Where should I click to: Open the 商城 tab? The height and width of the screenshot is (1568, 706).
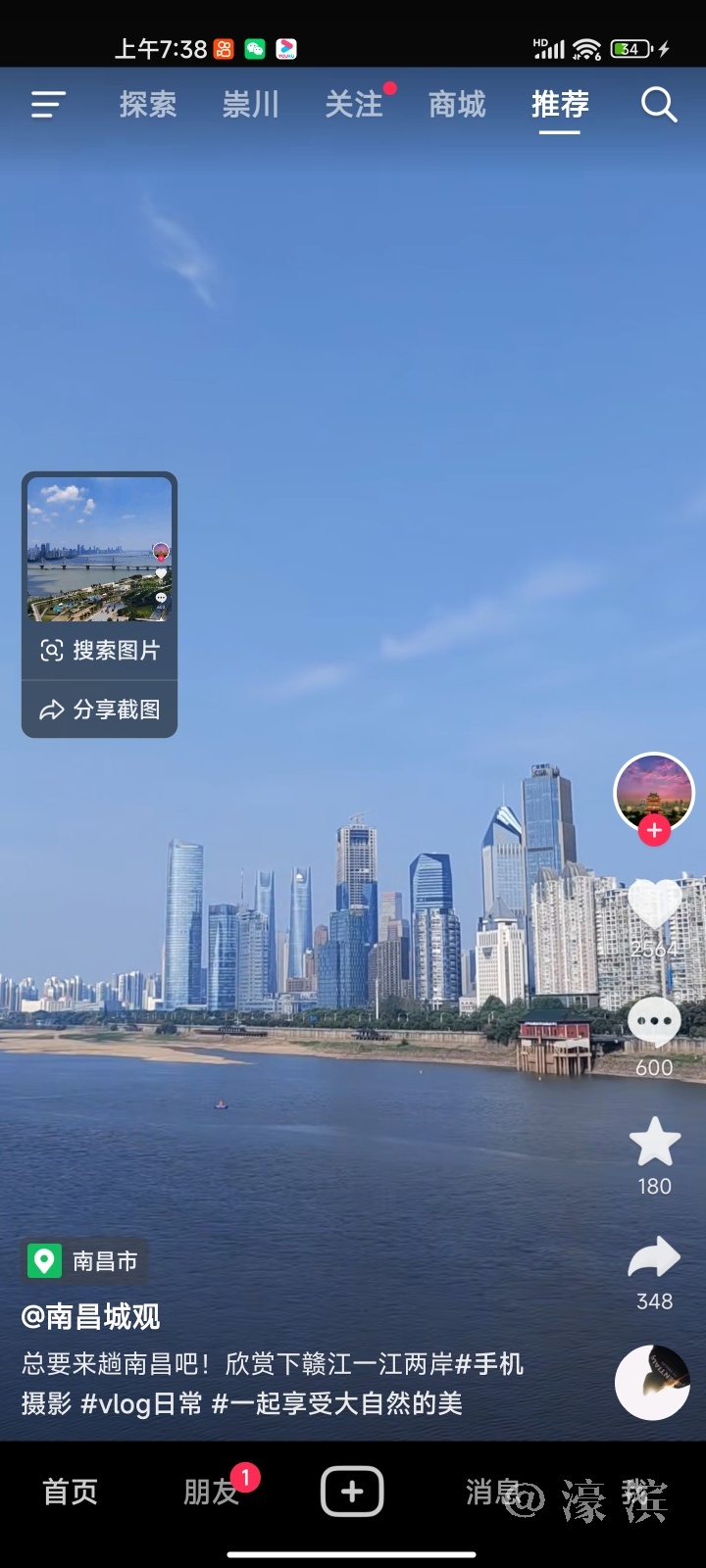click(457, 104)
